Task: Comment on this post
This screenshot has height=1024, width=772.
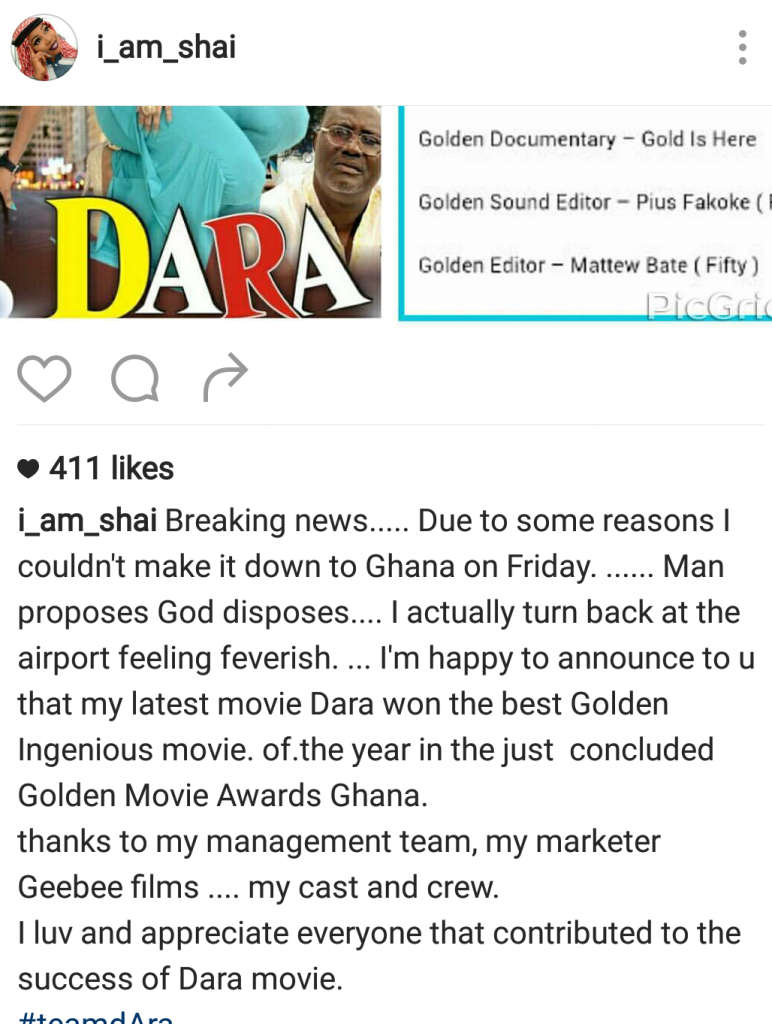Action: tap(134, 379)
